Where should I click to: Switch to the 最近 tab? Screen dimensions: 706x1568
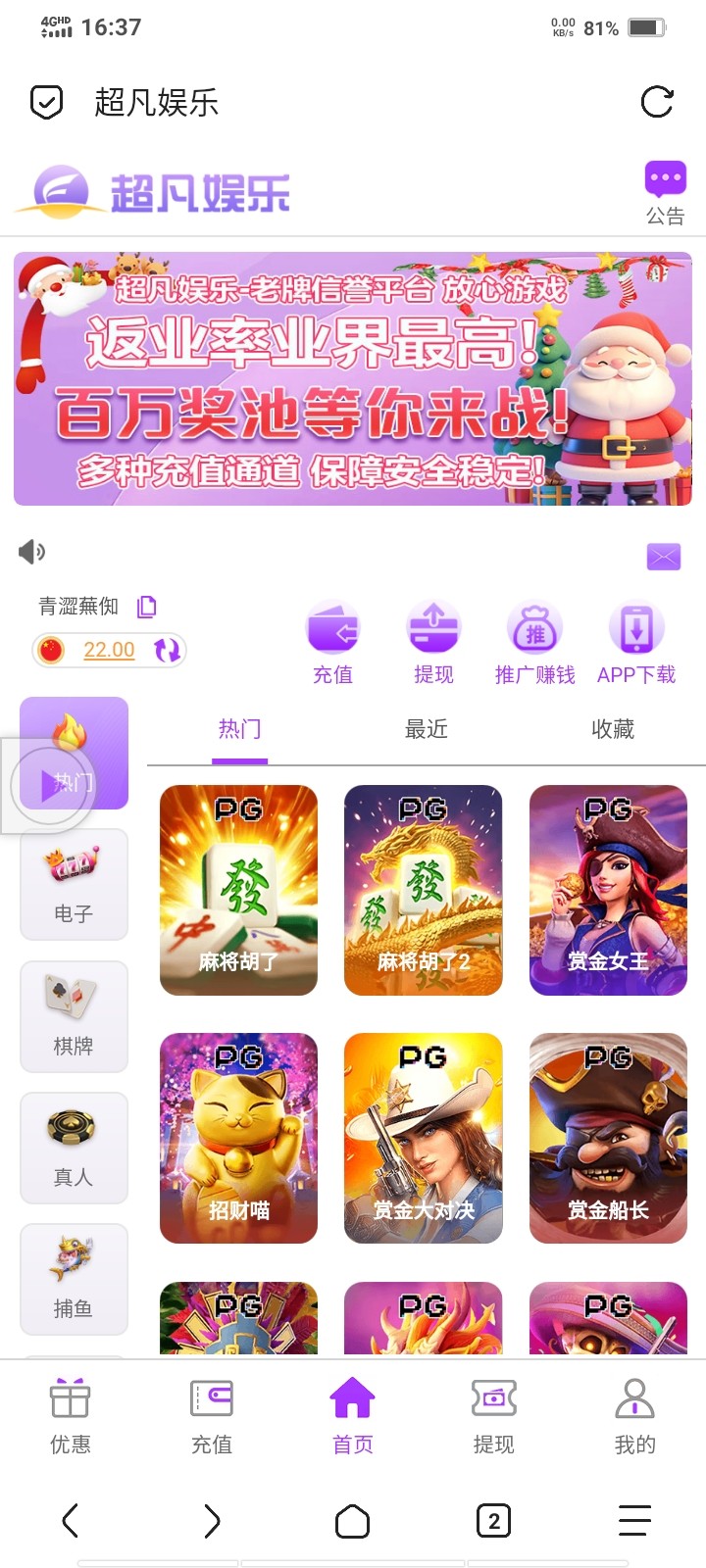(x=427, y=729)
